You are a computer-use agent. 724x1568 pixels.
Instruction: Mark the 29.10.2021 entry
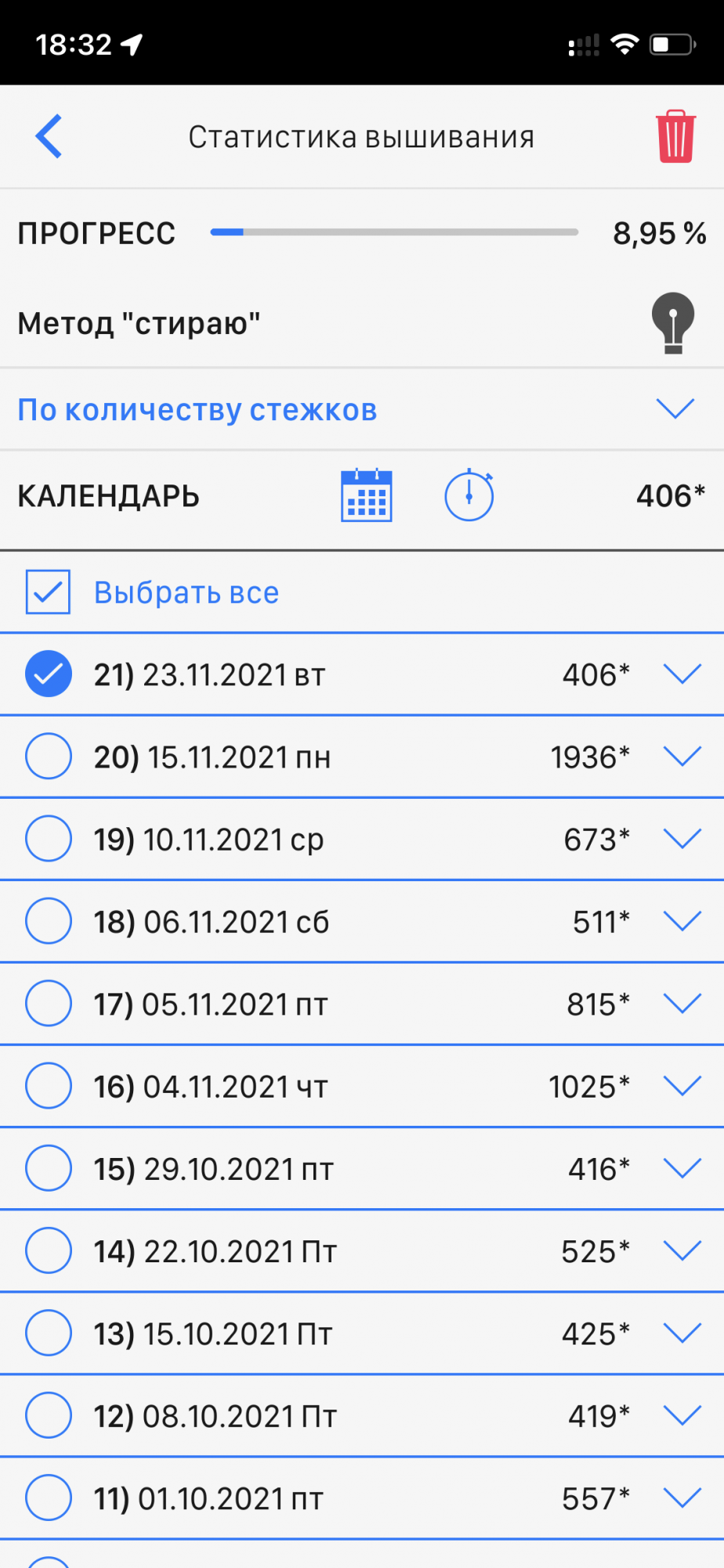(49, 1168)
